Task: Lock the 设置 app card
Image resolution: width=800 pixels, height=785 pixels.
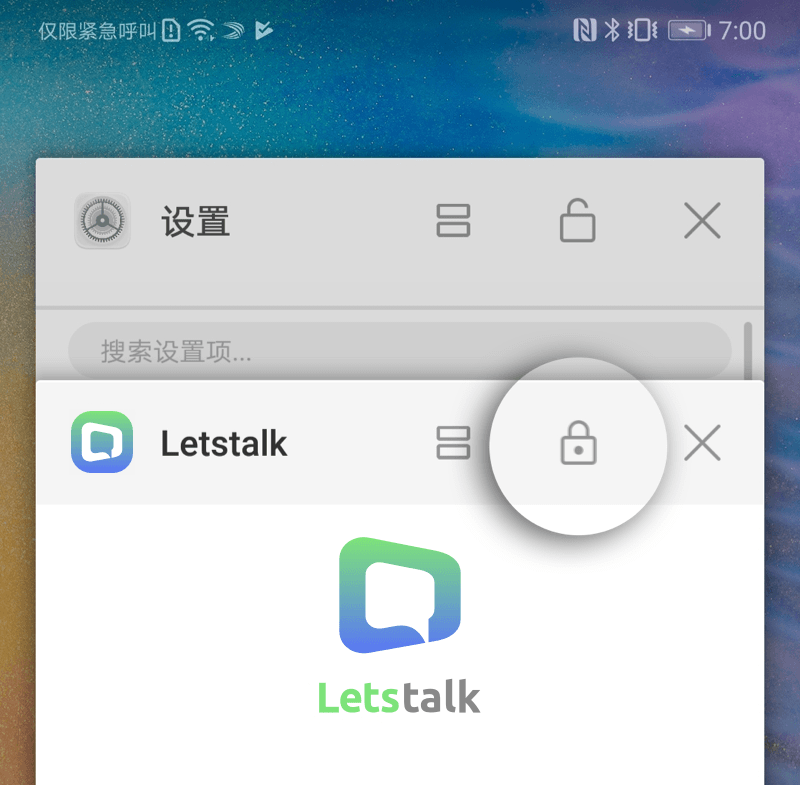Action: tap(577, 221)
